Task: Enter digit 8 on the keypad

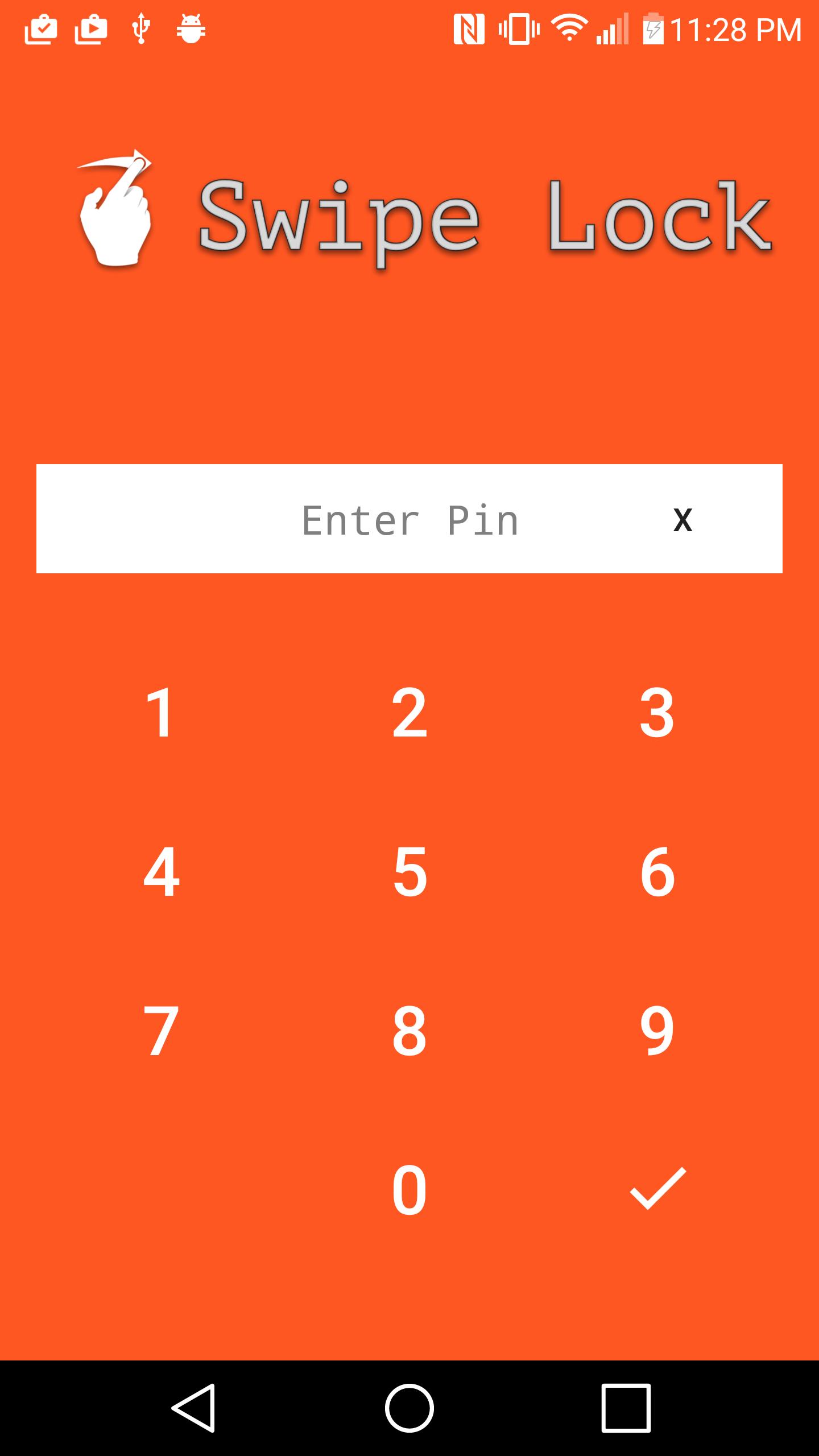Action: click(409, 1031)
